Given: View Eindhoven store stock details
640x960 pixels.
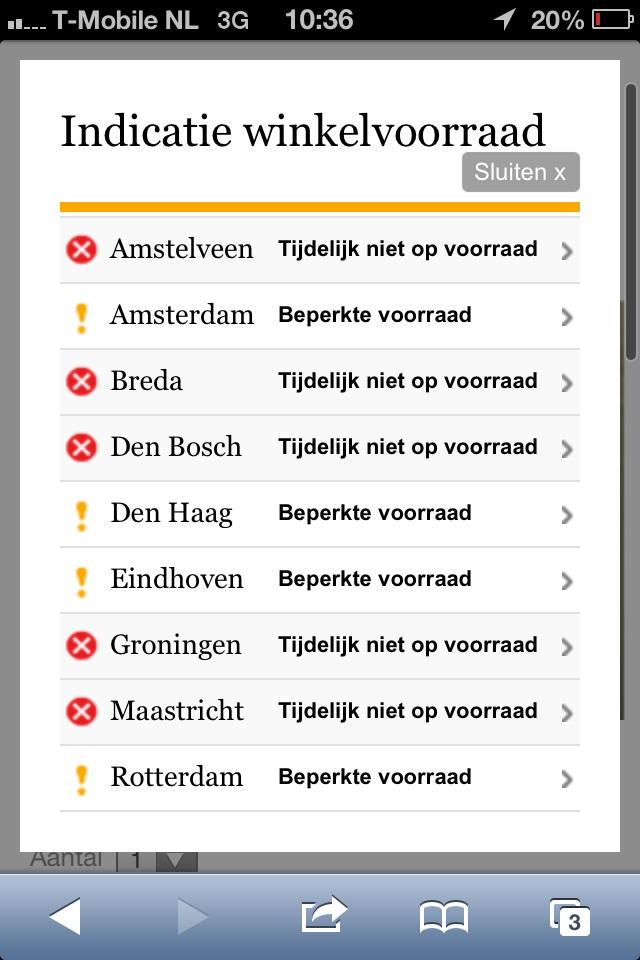Looking at the screenshot, I should [320, 580].
